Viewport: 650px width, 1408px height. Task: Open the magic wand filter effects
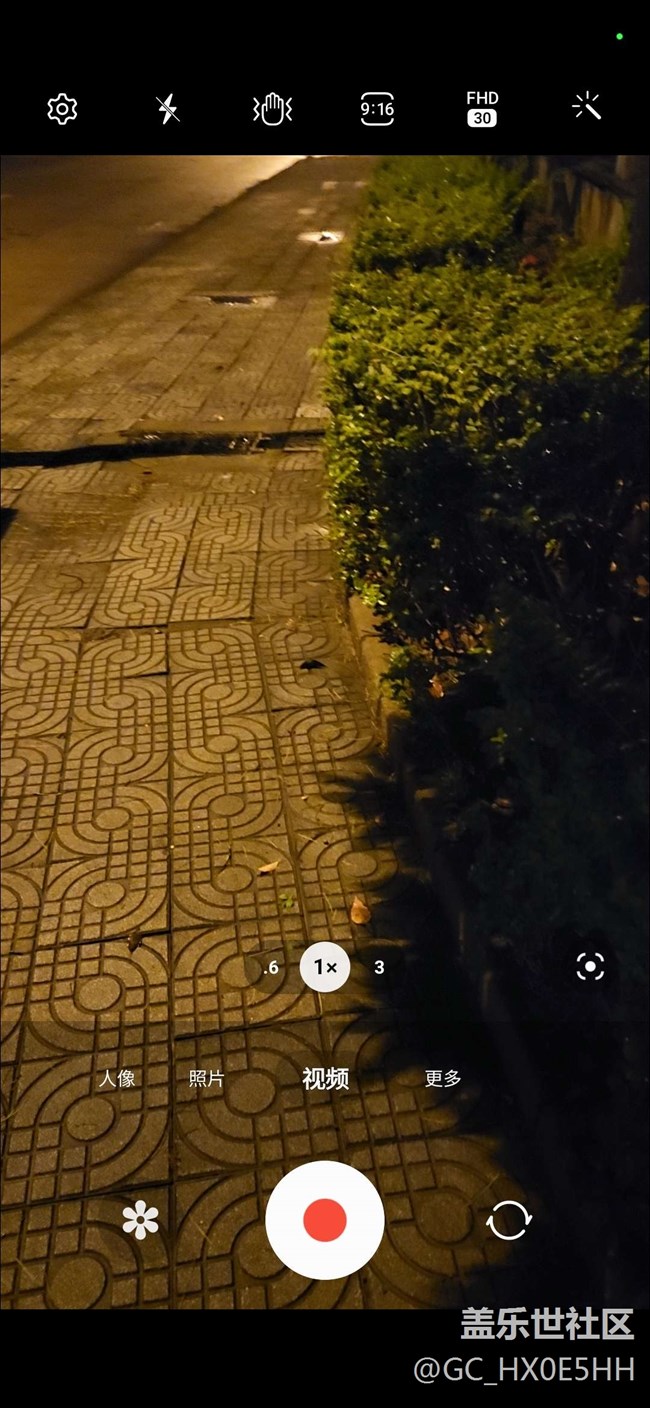click(x=587, y=107)
